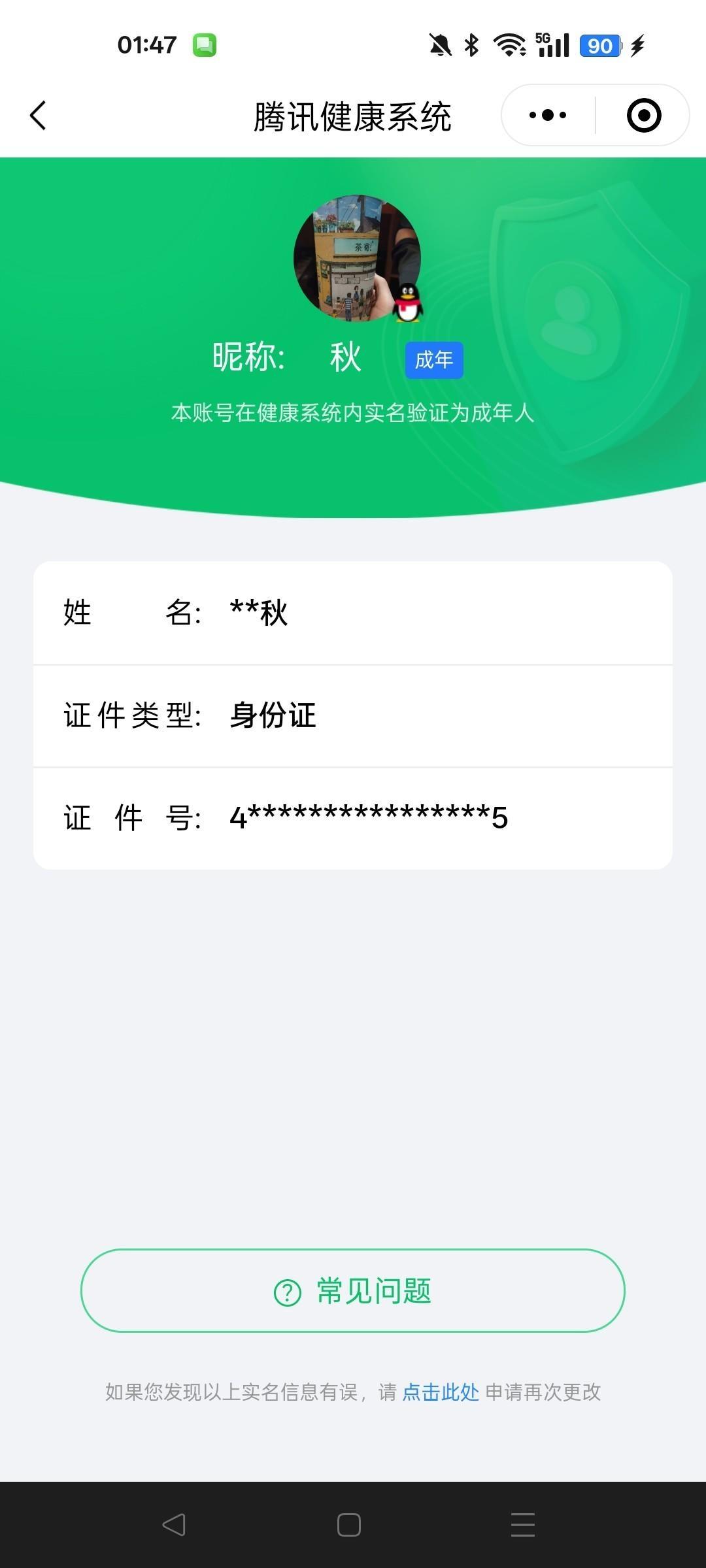Tap the Bluetooth icon in the status bar

[472, 44]
